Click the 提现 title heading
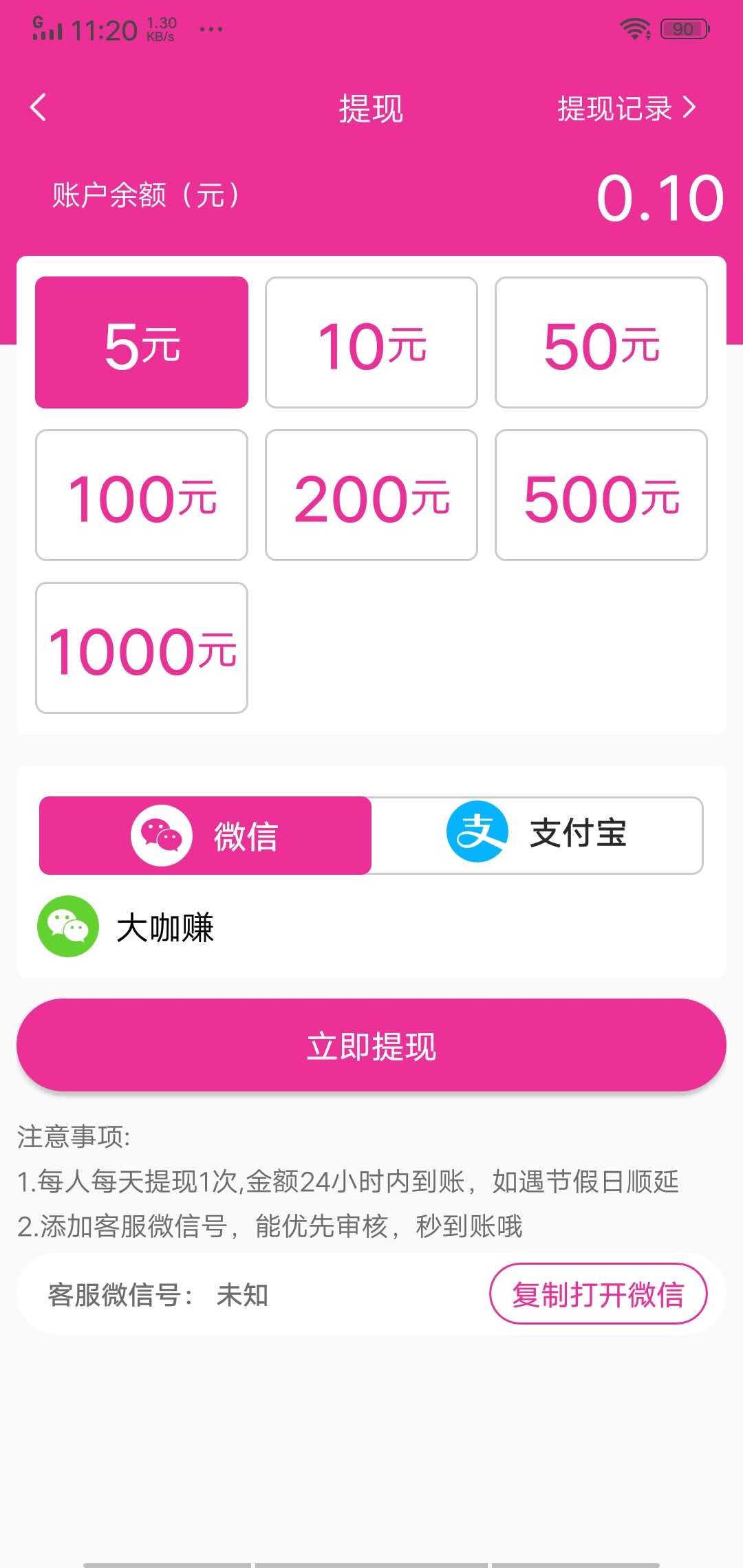Screen dimensions: 743x1568 click(371, 108)
